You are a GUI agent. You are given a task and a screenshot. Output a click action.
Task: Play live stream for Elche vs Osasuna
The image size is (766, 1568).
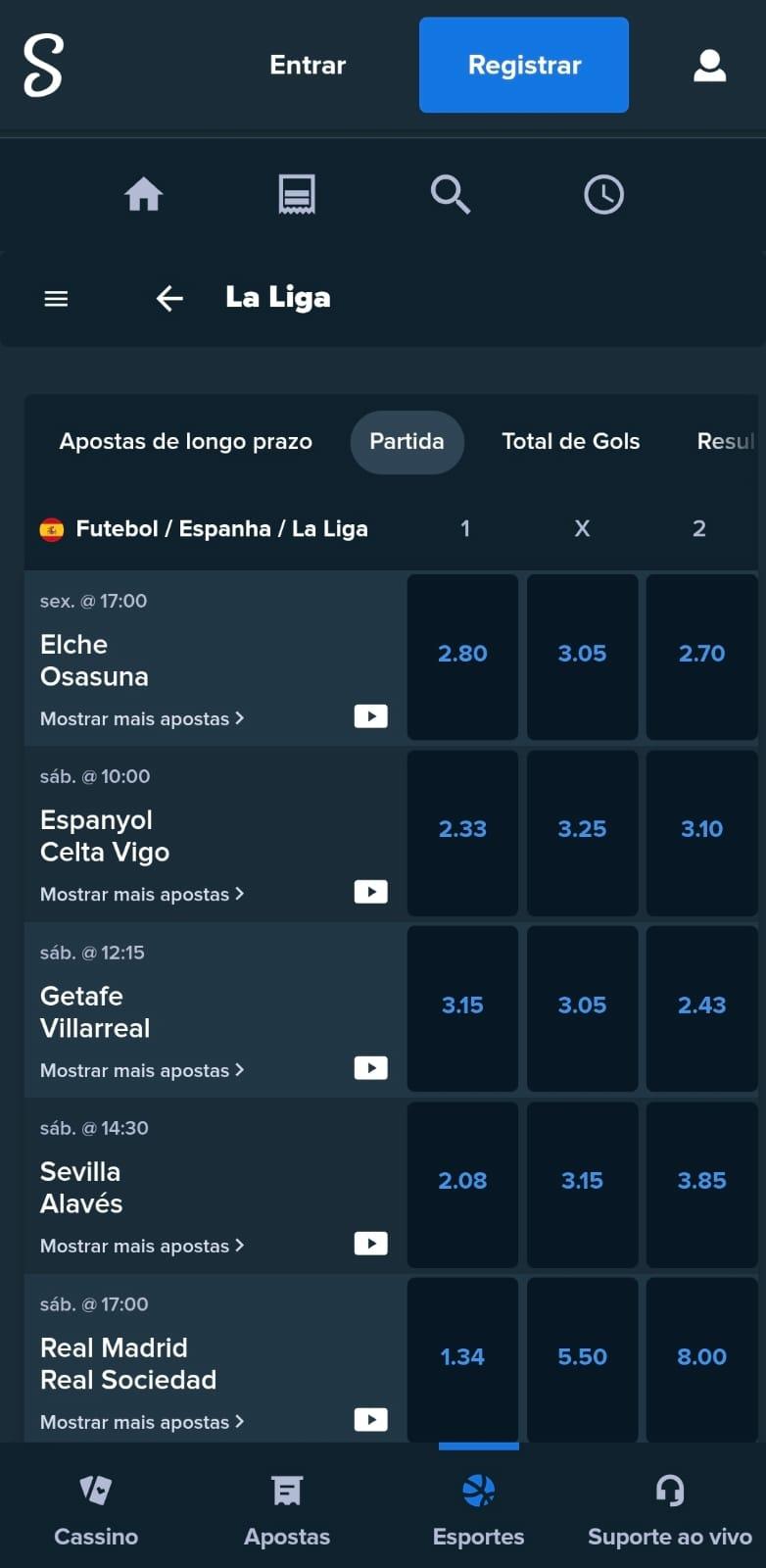370,716
